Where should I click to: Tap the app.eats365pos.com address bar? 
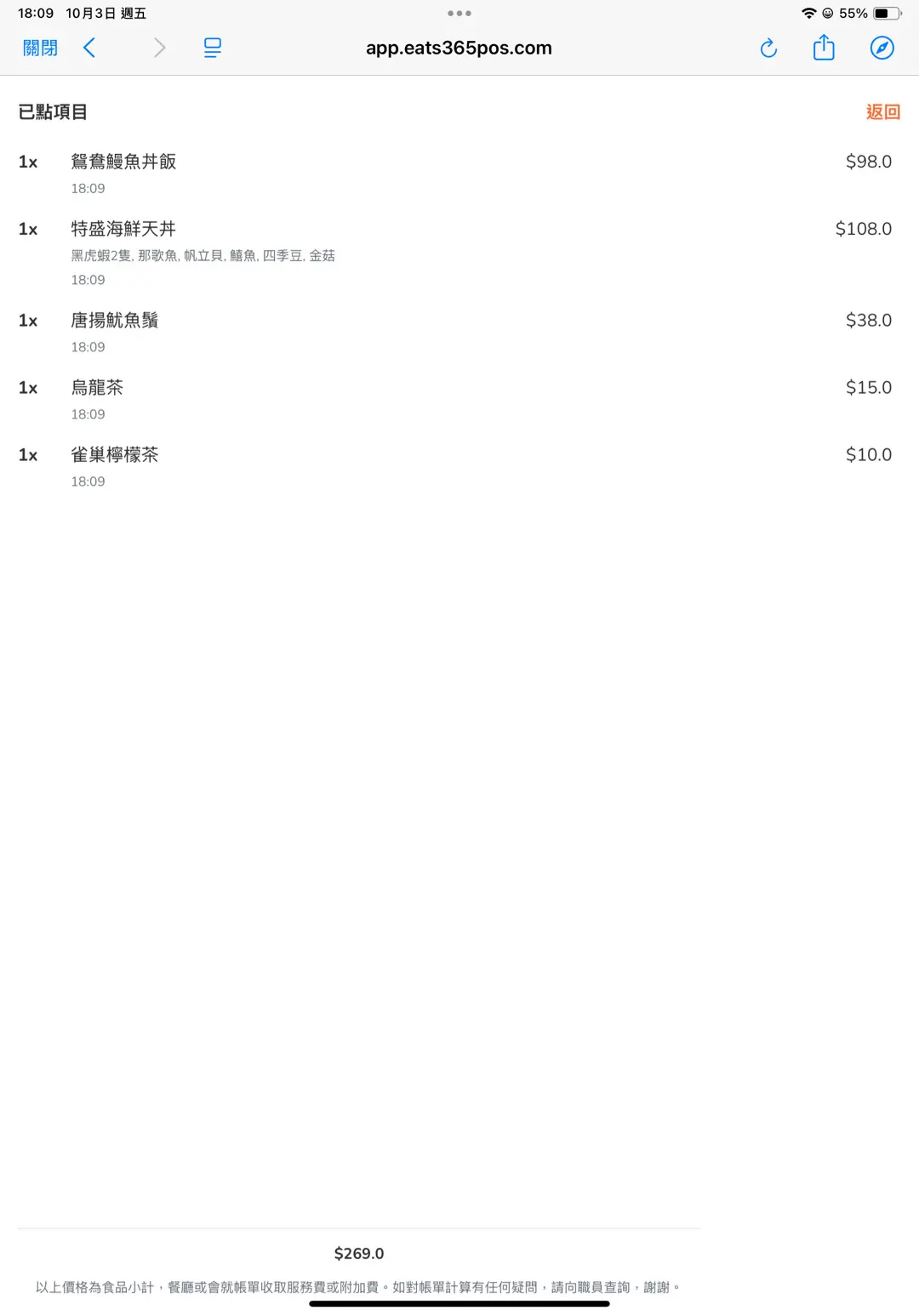tap(459, 48)
